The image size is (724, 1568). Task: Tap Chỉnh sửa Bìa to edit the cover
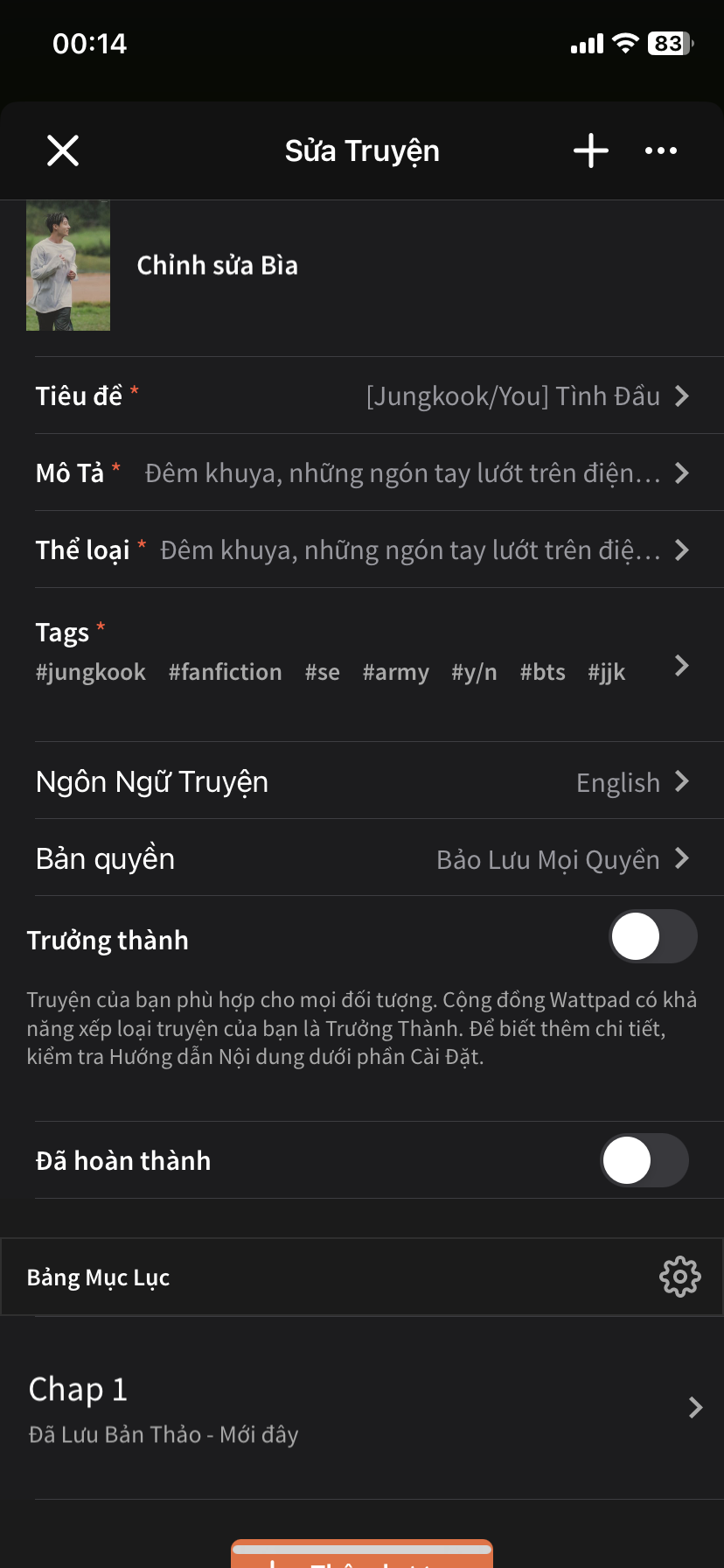[218, 265]
